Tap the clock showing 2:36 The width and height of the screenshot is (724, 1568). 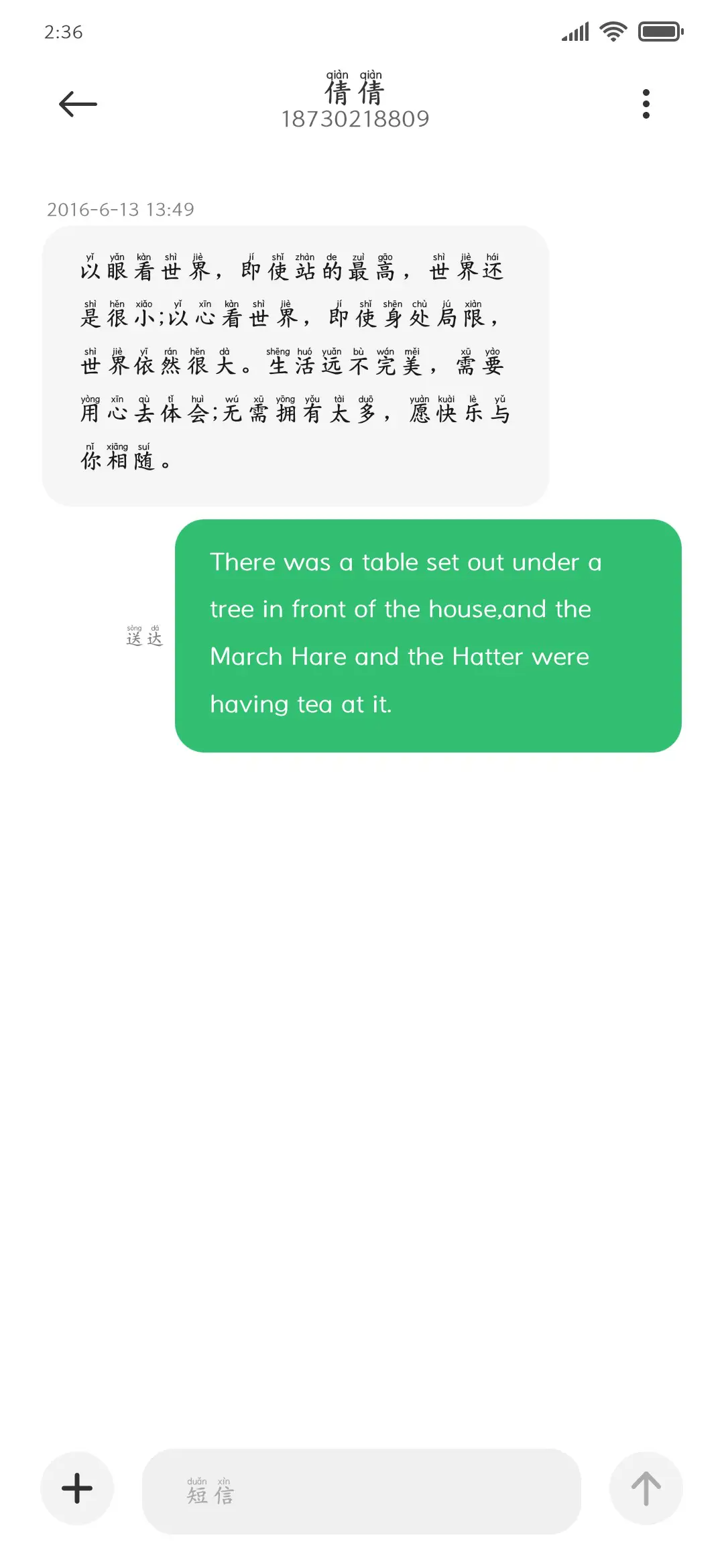click(x=64, y=31)
